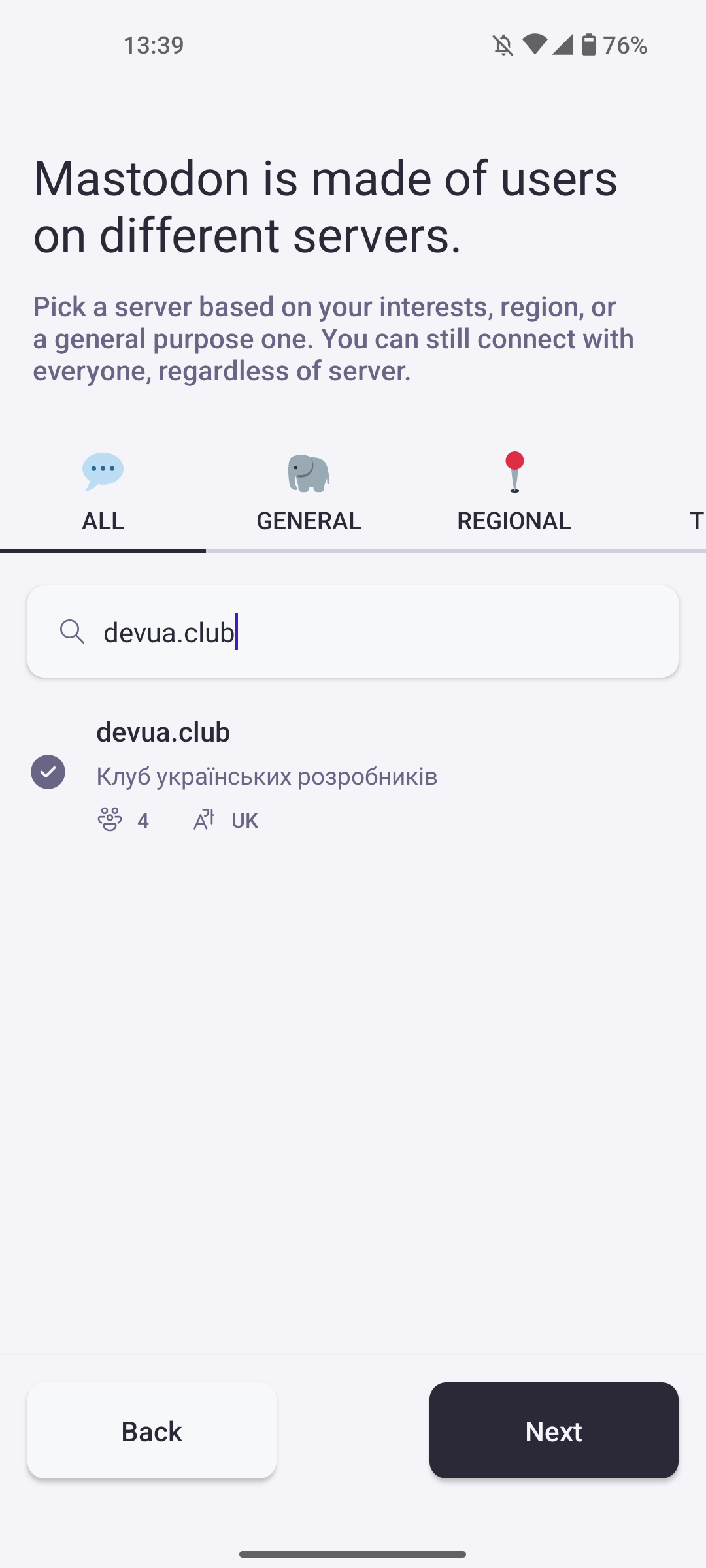The width and height of the screenshot is (706, 1568).
Task: Toggle the devua.club server selection checkmark
Action: [48, 772]
